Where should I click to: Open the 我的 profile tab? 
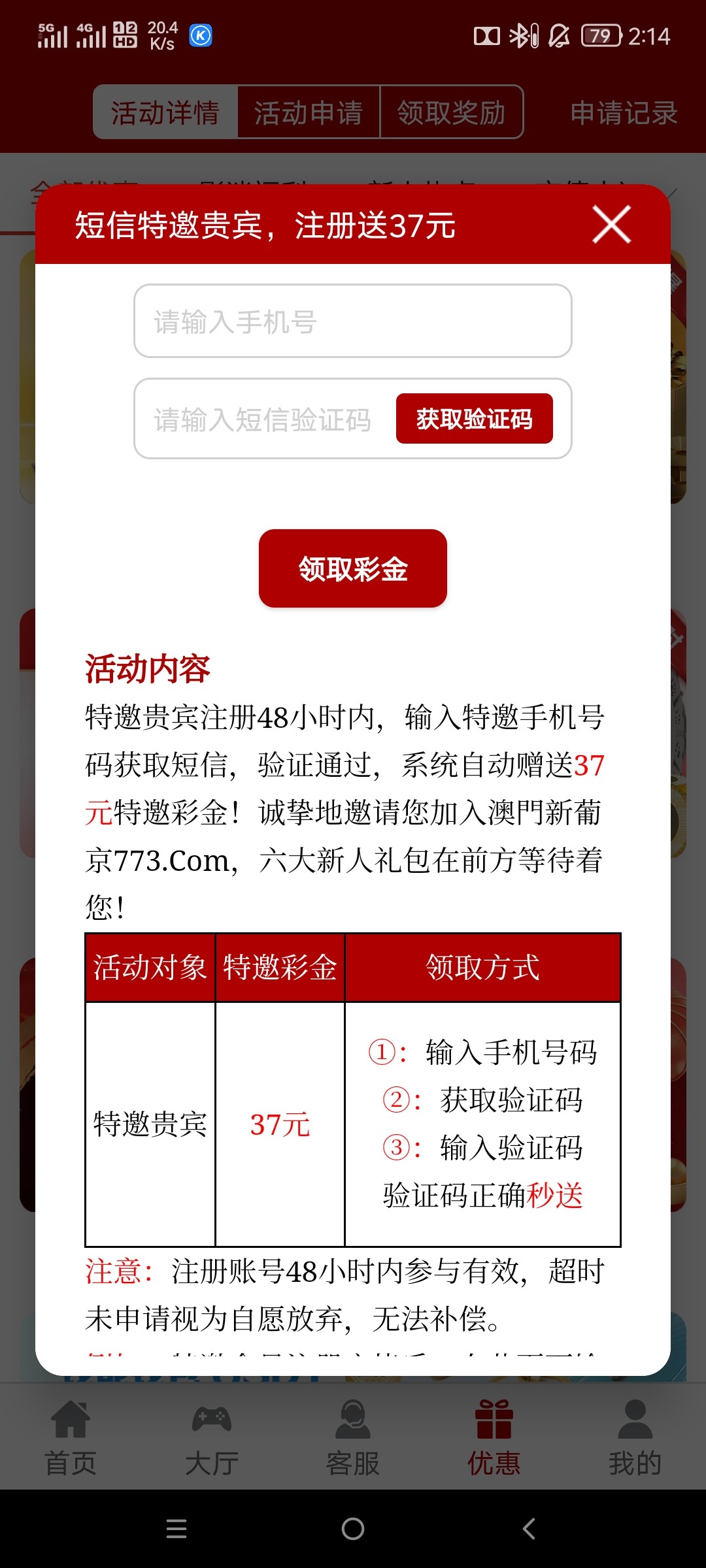[x=635, y=1437]
